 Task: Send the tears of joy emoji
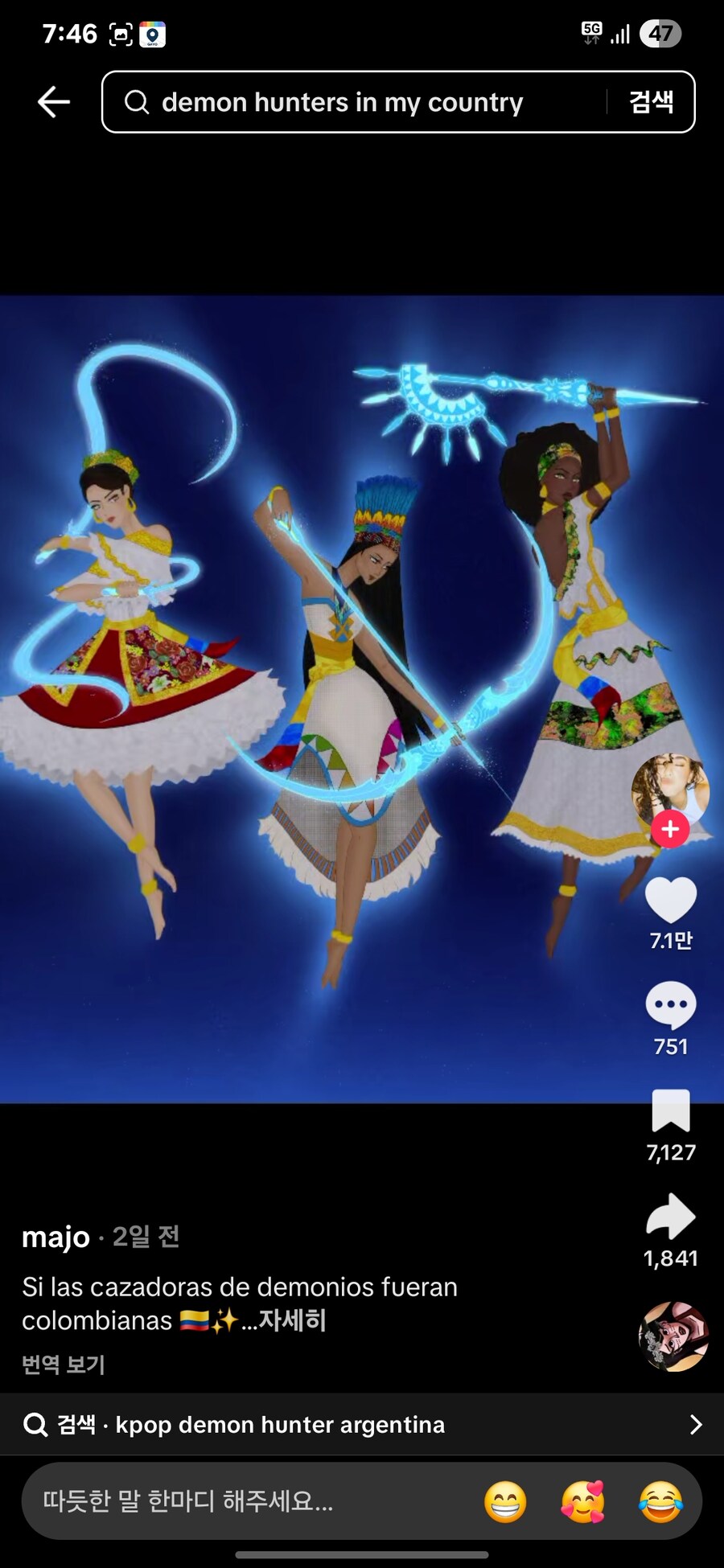point(660,1501)
